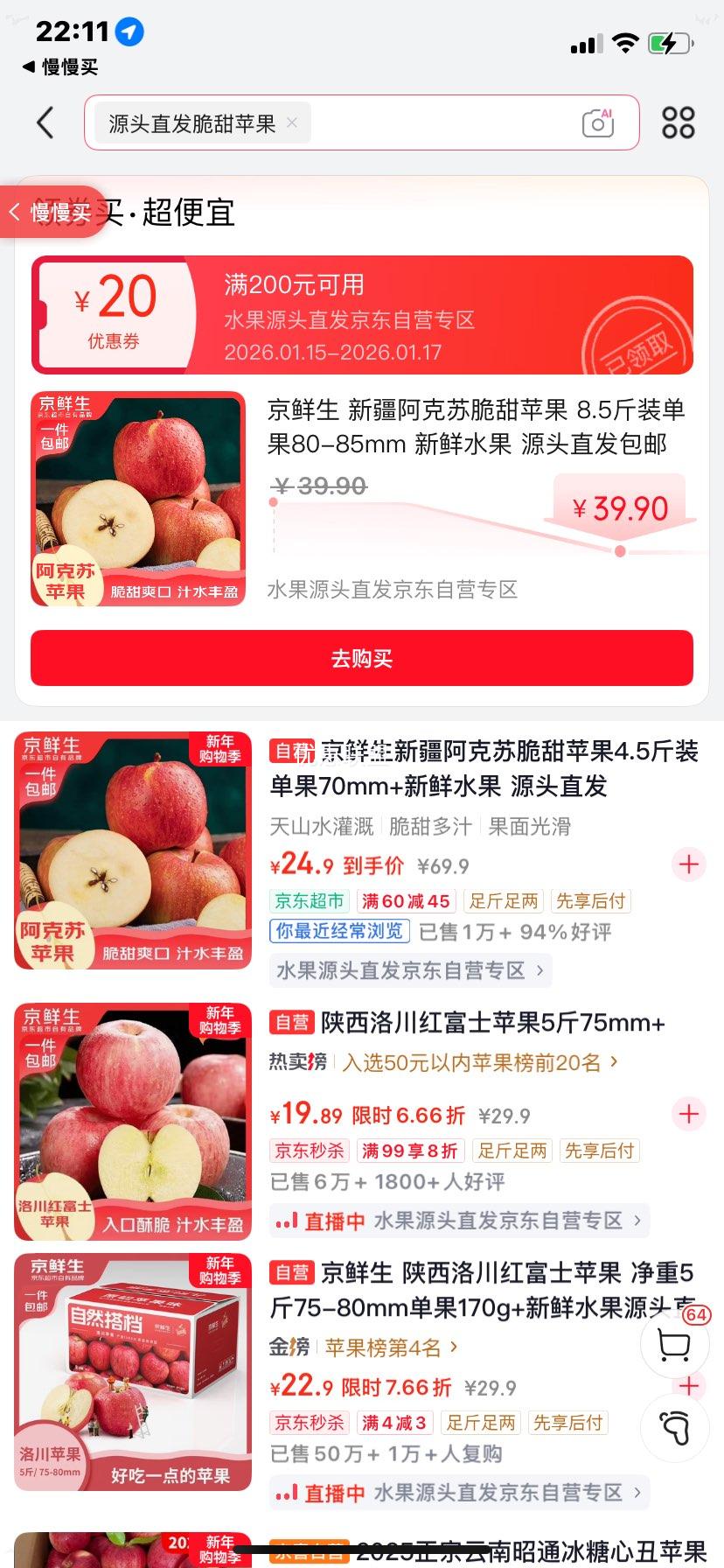This screenshot has height=1568, width=724.
Task: Go back using the top-left arrow
Action: (45, 123)
